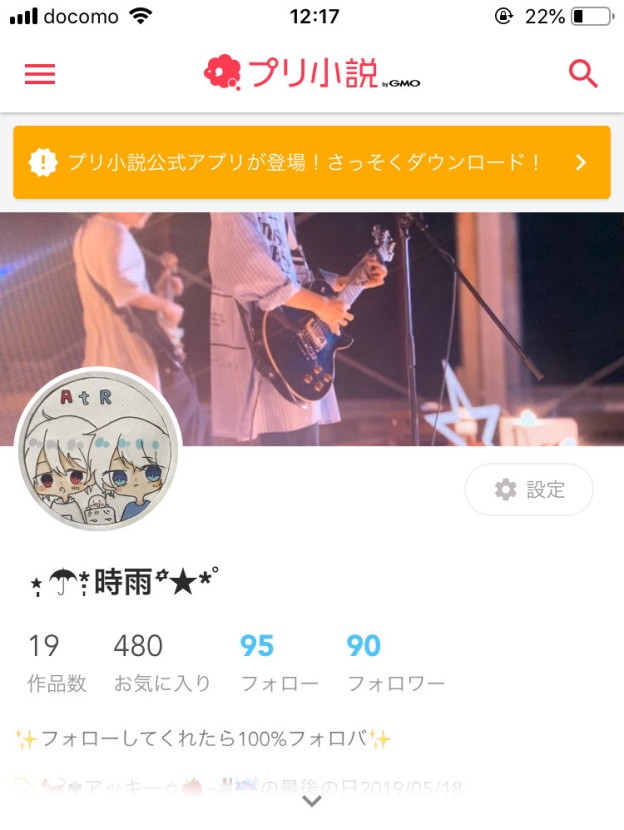
Task: Open the hamburger menu
Action: click(x=40, y=74)
